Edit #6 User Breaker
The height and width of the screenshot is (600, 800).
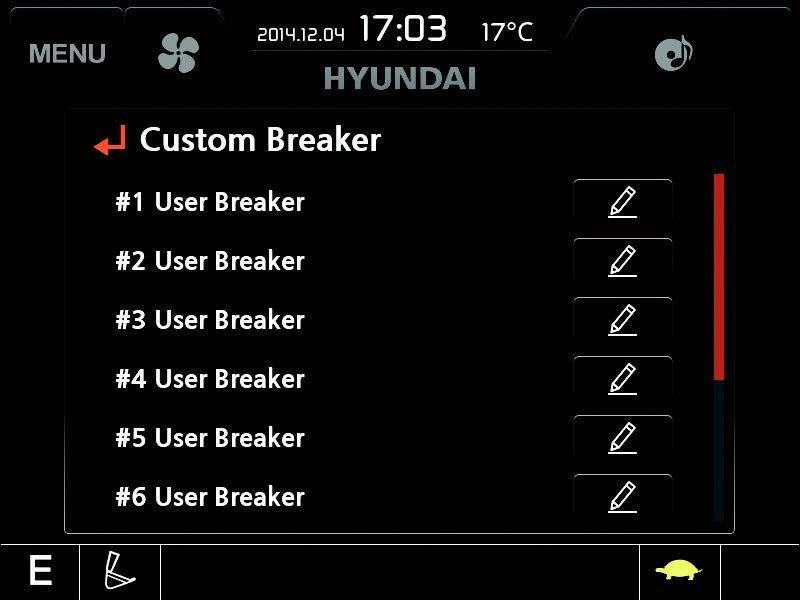[x=622, y=496]
